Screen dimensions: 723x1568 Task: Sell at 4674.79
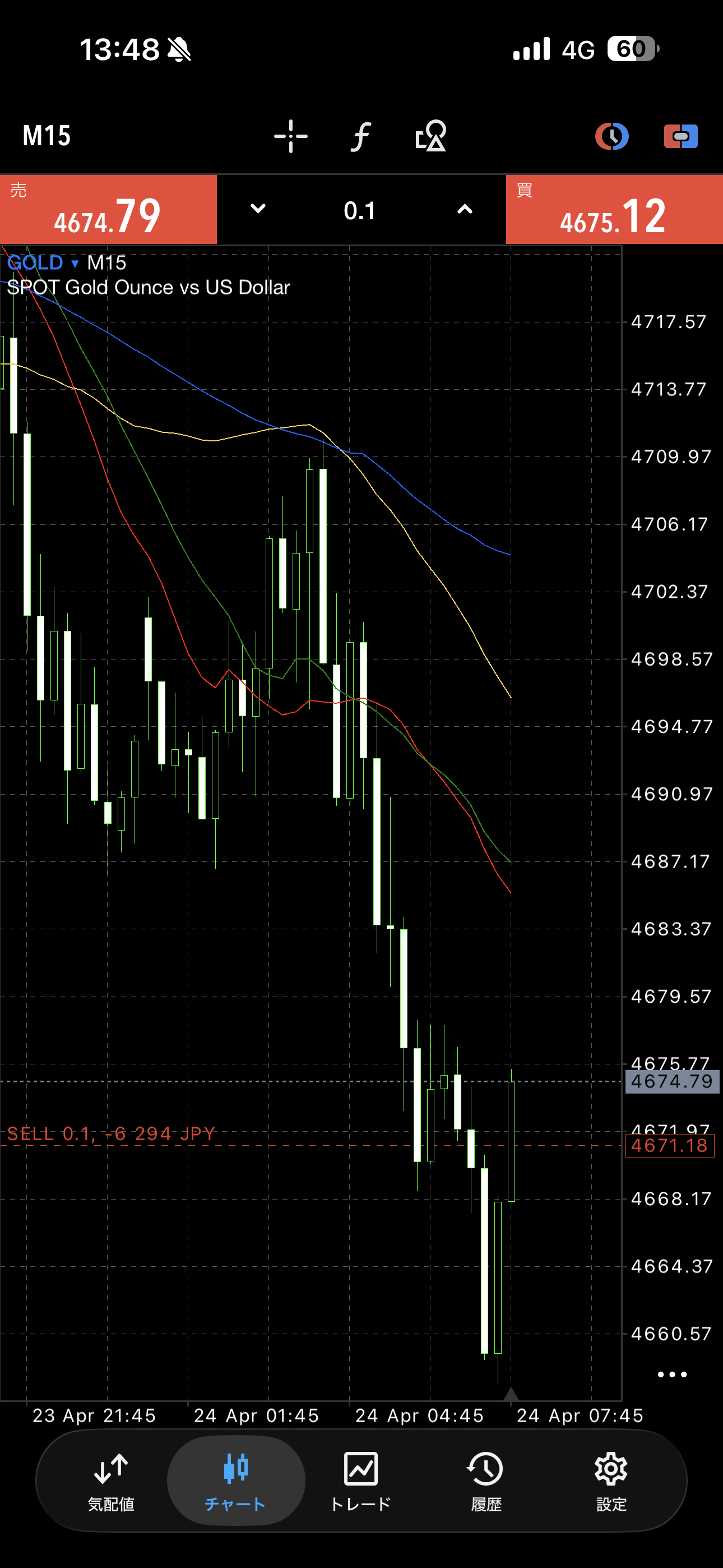[x=108, y=210]
